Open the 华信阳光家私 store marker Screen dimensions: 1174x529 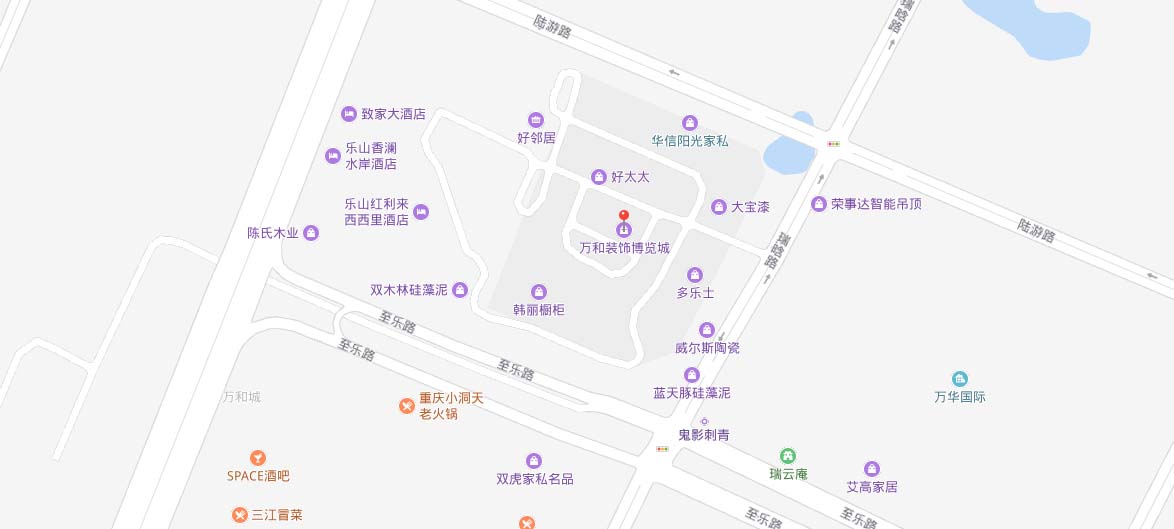(x=689, y=123)
